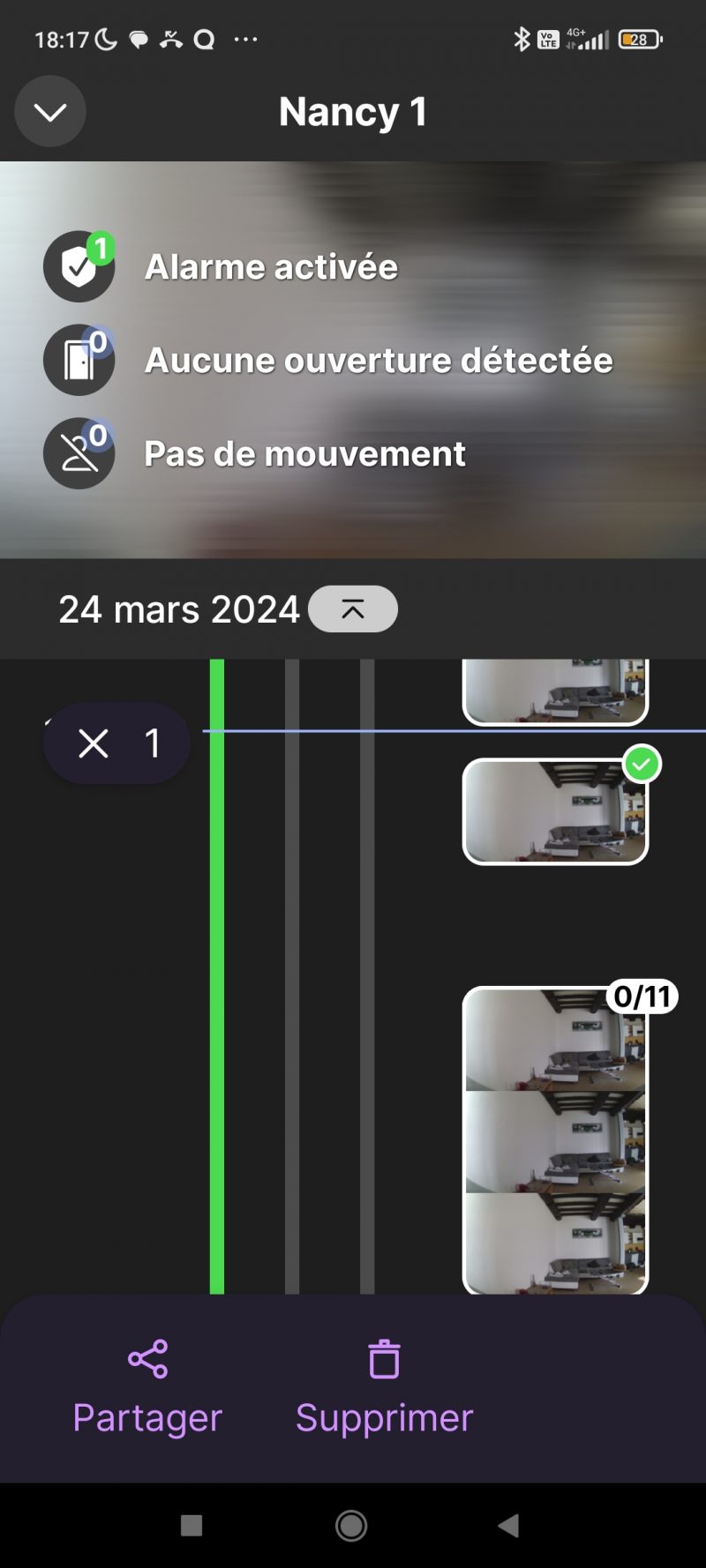The width and height of the screenshot is (706, 1568).
Task: Go back using system navigation
Action: point(508,1526)
